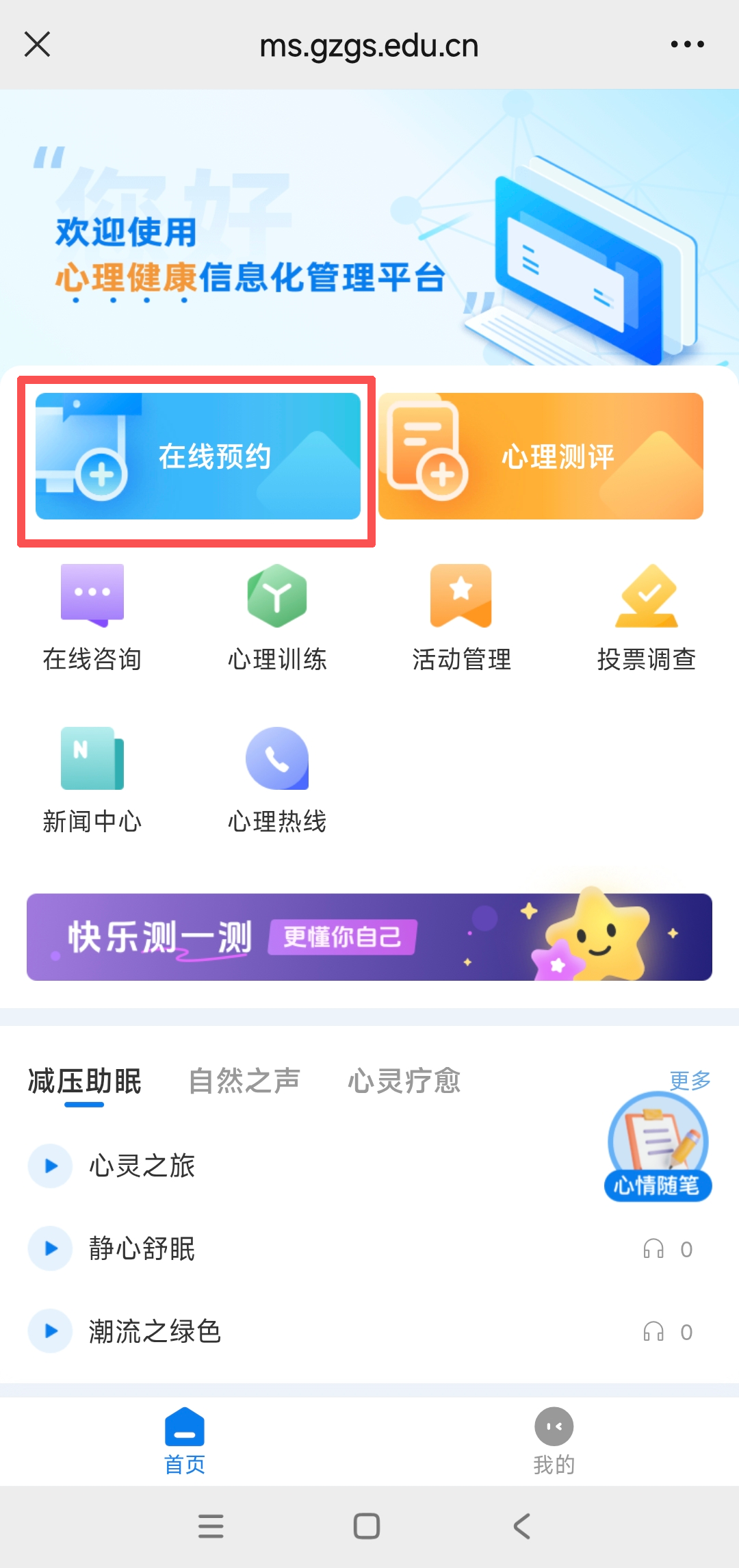Close the web page
This screenshot has width=739, height=1568.
[38, 44]
